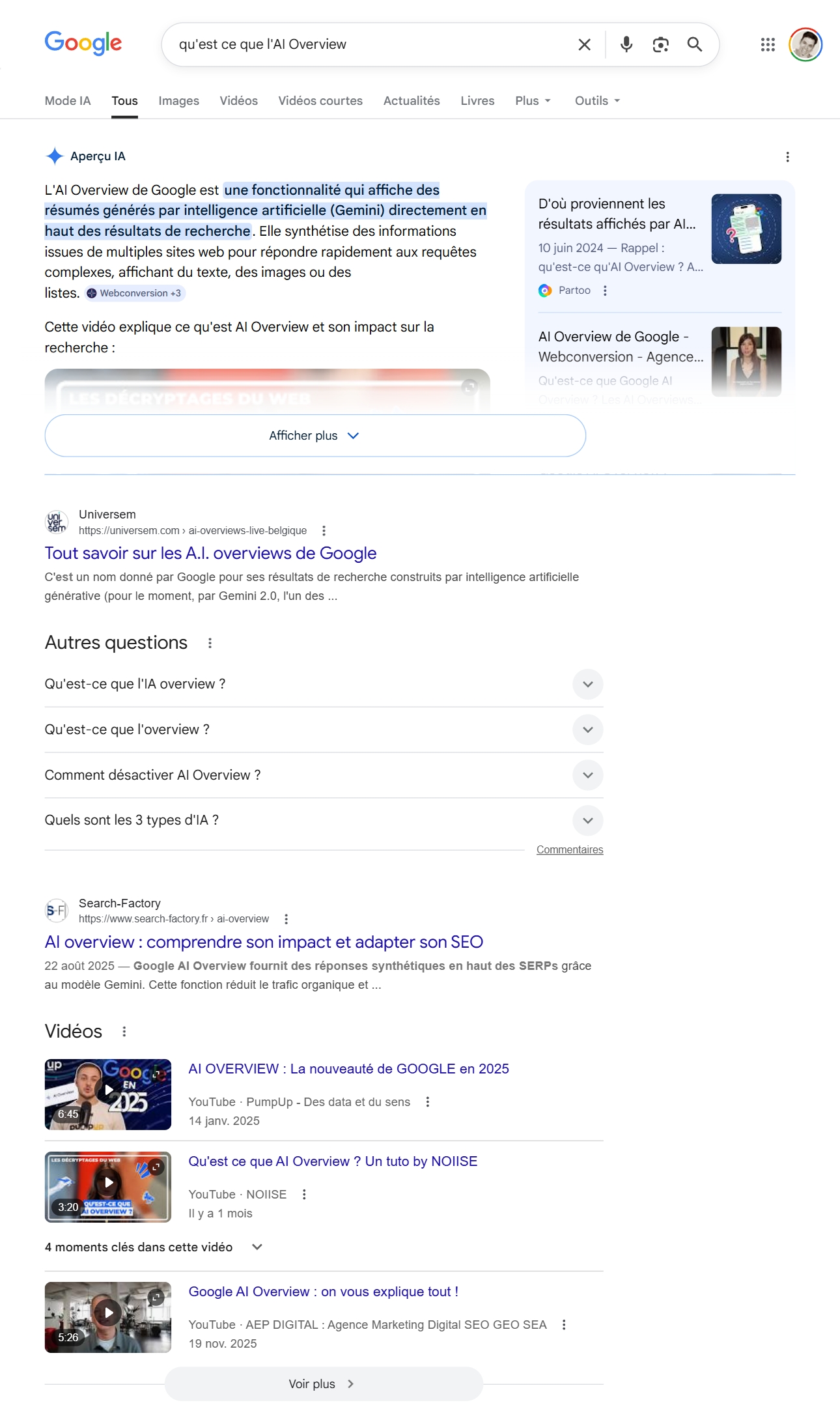The image size is (840, 1420).
Task: Open the Aperçu IA three-dot menu
Action: coord(787,157)
